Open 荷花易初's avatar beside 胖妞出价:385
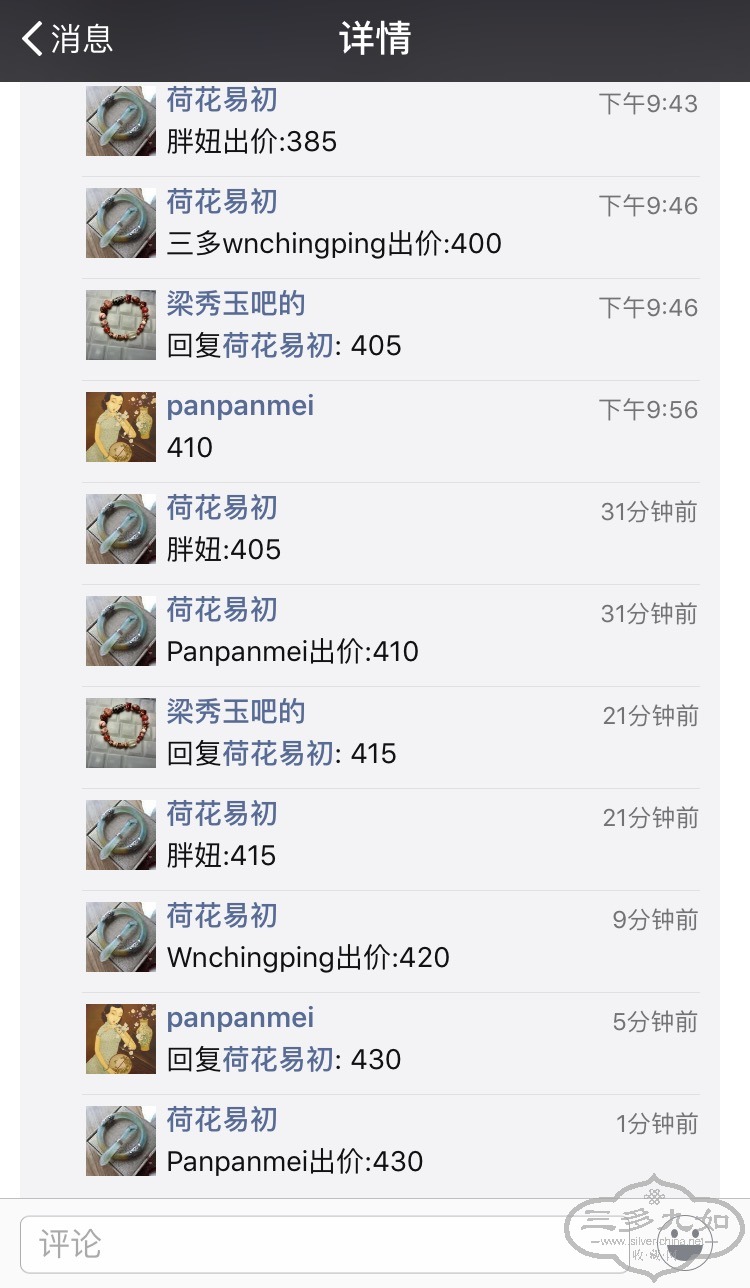Viewport: 750px width, 1288px height. pyautogui.click(x=121, y=121)
